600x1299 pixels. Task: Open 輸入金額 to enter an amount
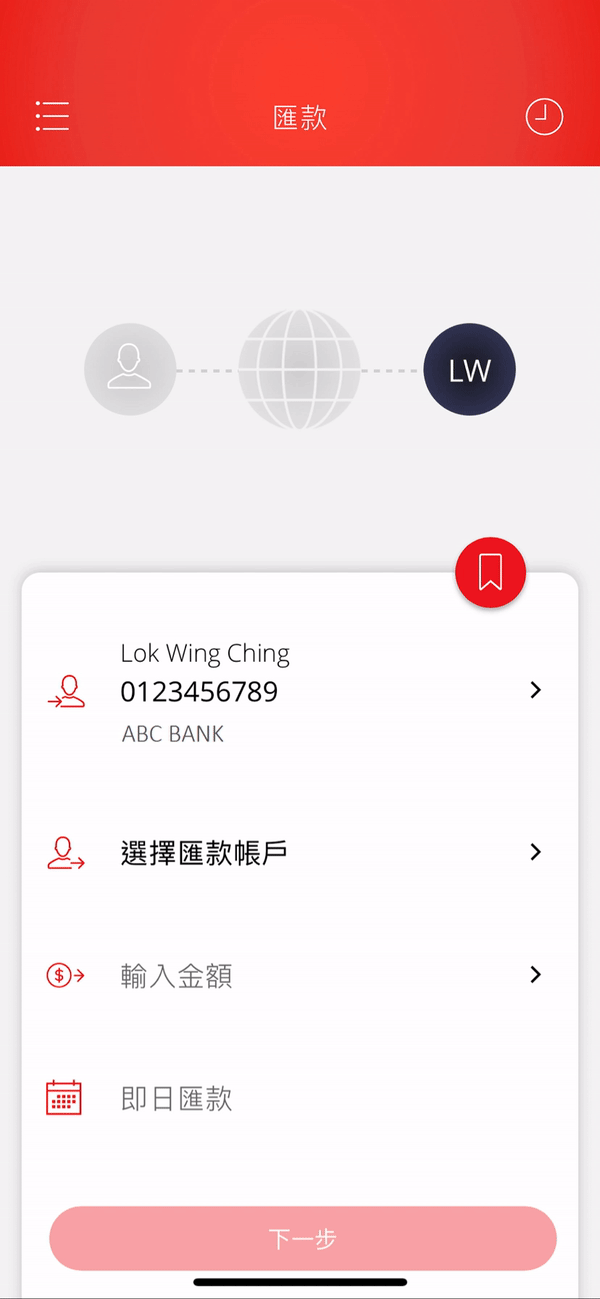[300, 975]
